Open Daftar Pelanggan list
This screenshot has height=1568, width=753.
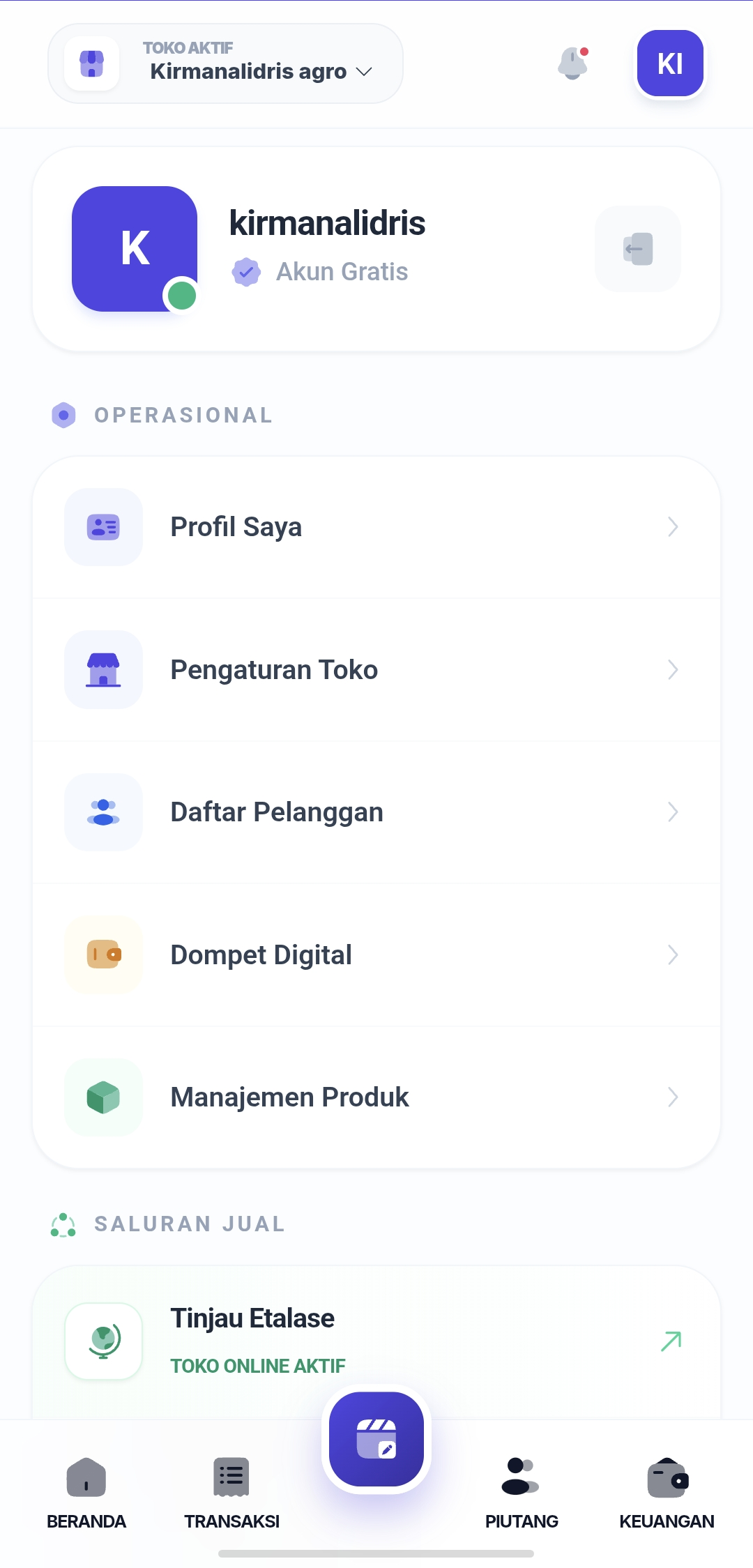pyautogui.click(x=376, y=812)
